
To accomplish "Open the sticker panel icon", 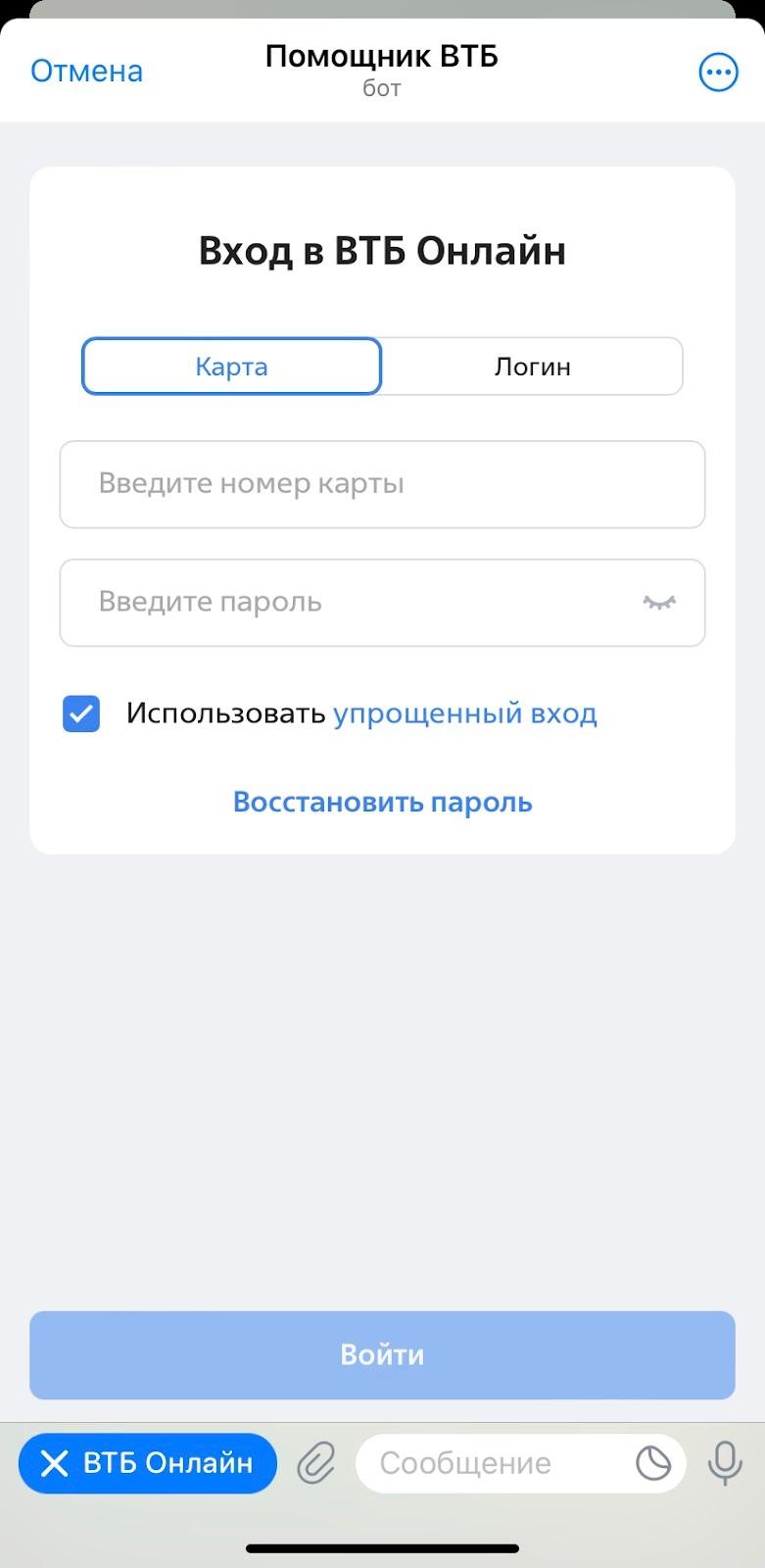I will pyautogui.click(x=653, y=1463).
